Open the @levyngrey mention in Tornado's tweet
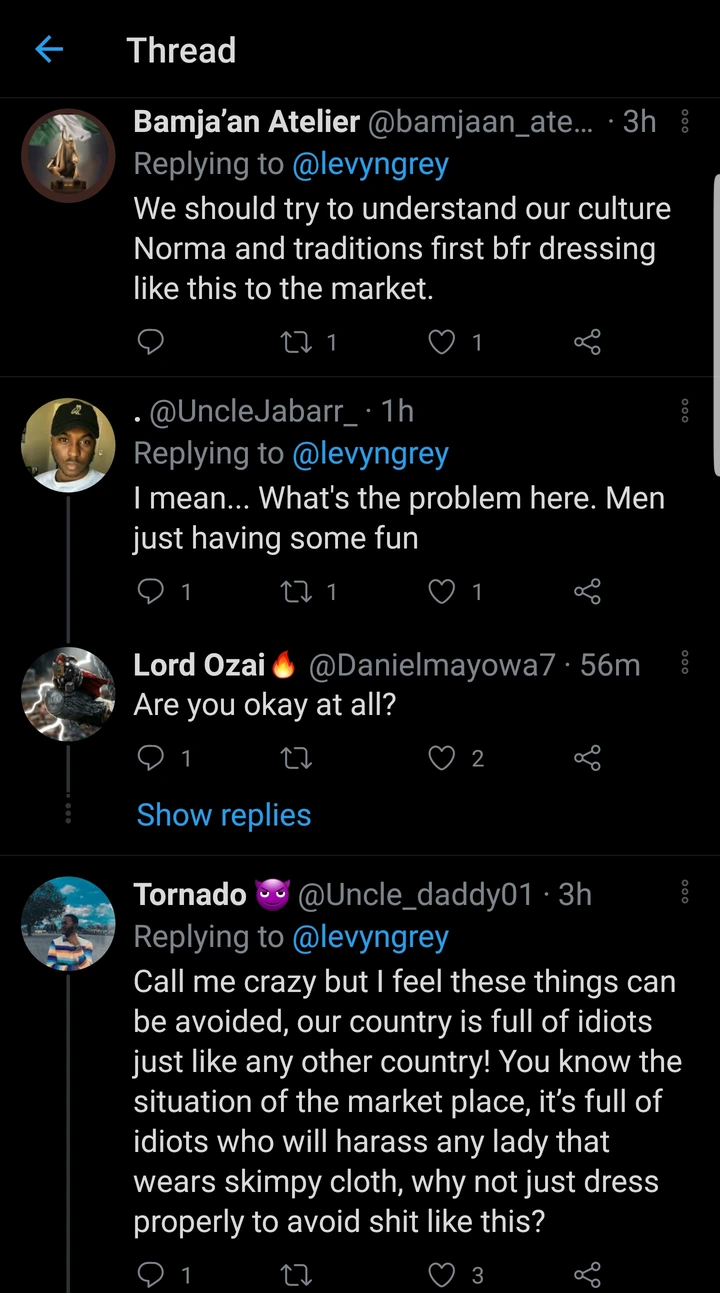 [x=370, y=937]
